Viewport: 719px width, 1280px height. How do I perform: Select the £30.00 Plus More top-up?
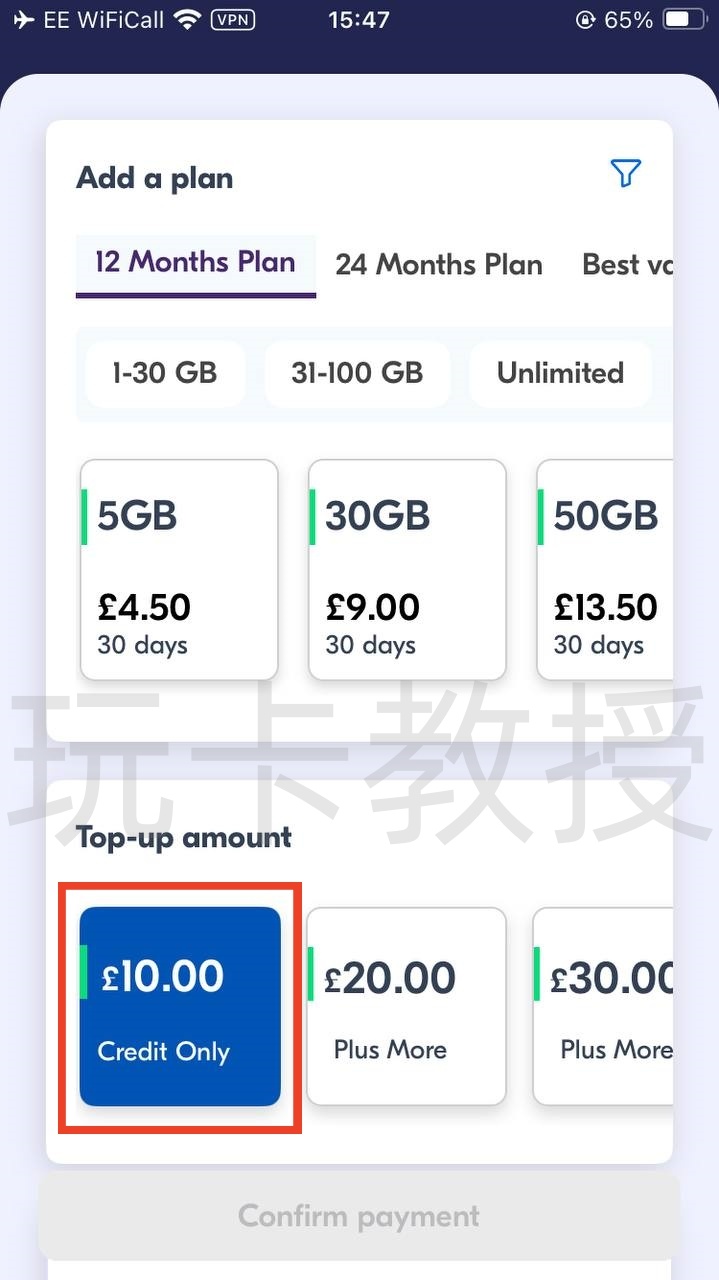coord(604,1007)
